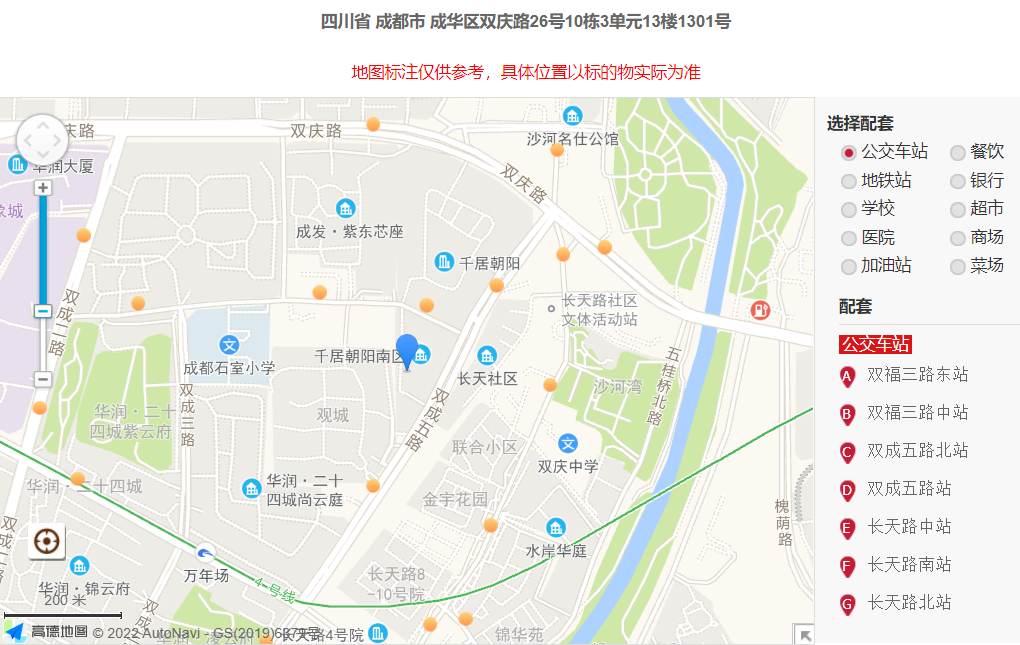Choose 商场 facility filter
This screenshot has width=1020, height=645.
[x=958, y=239]
